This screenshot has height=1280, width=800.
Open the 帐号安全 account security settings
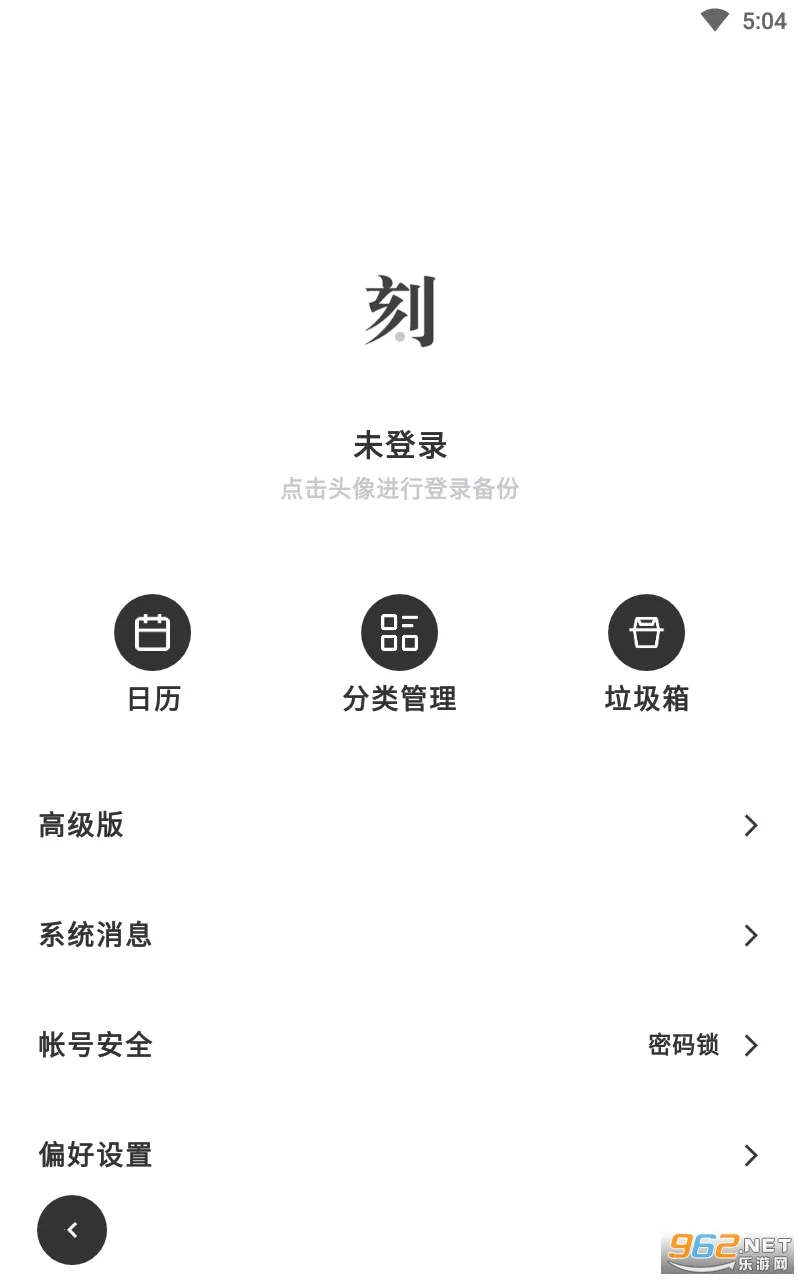point(94,1046)
